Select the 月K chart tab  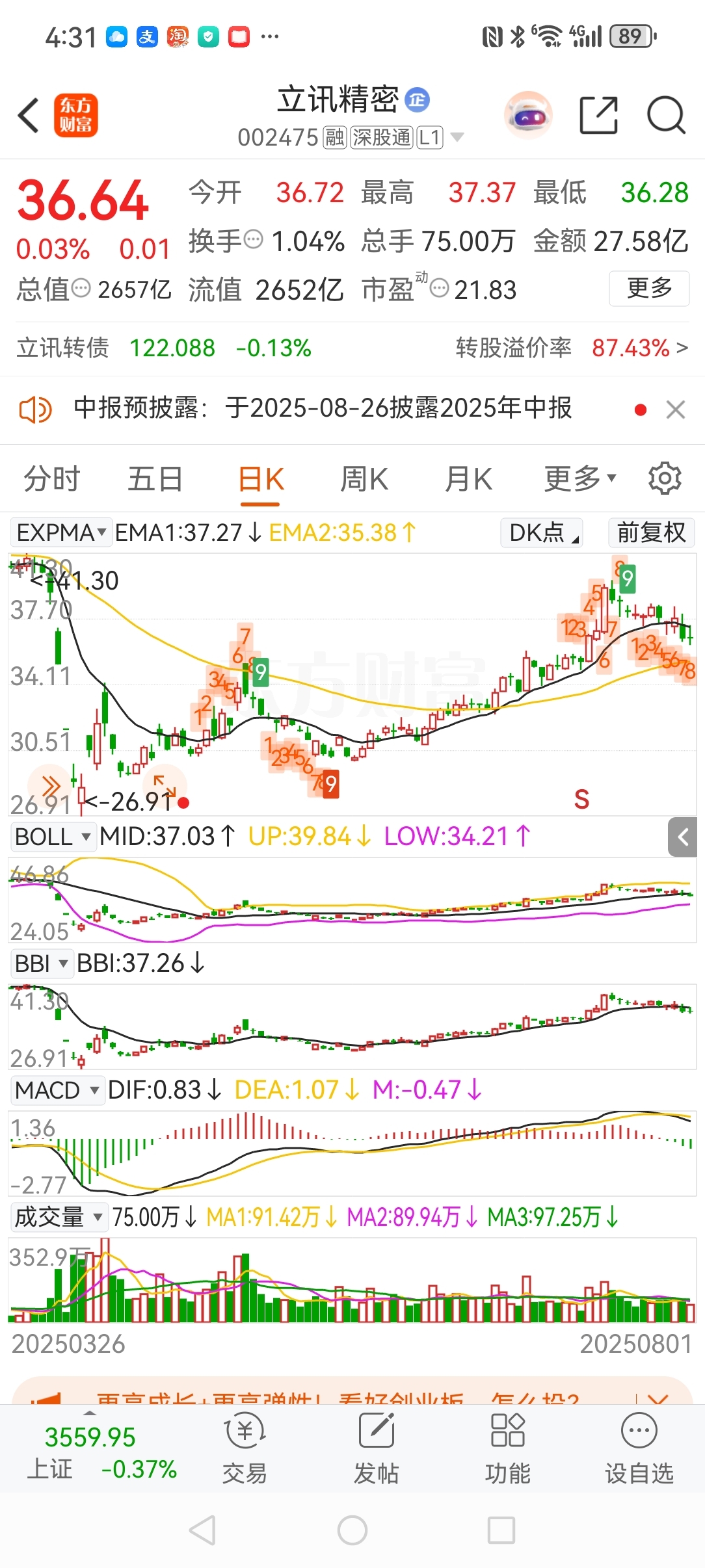click(468, 479)
